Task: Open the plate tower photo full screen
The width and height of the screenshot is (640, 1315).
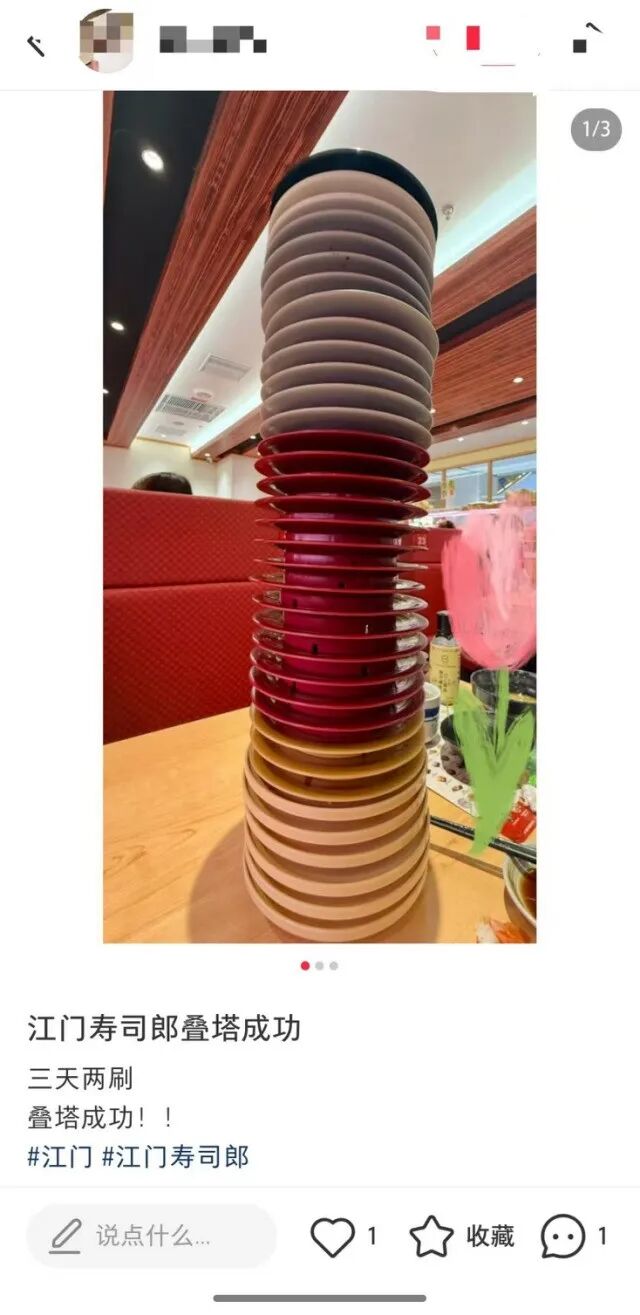Action: (319, 516)
